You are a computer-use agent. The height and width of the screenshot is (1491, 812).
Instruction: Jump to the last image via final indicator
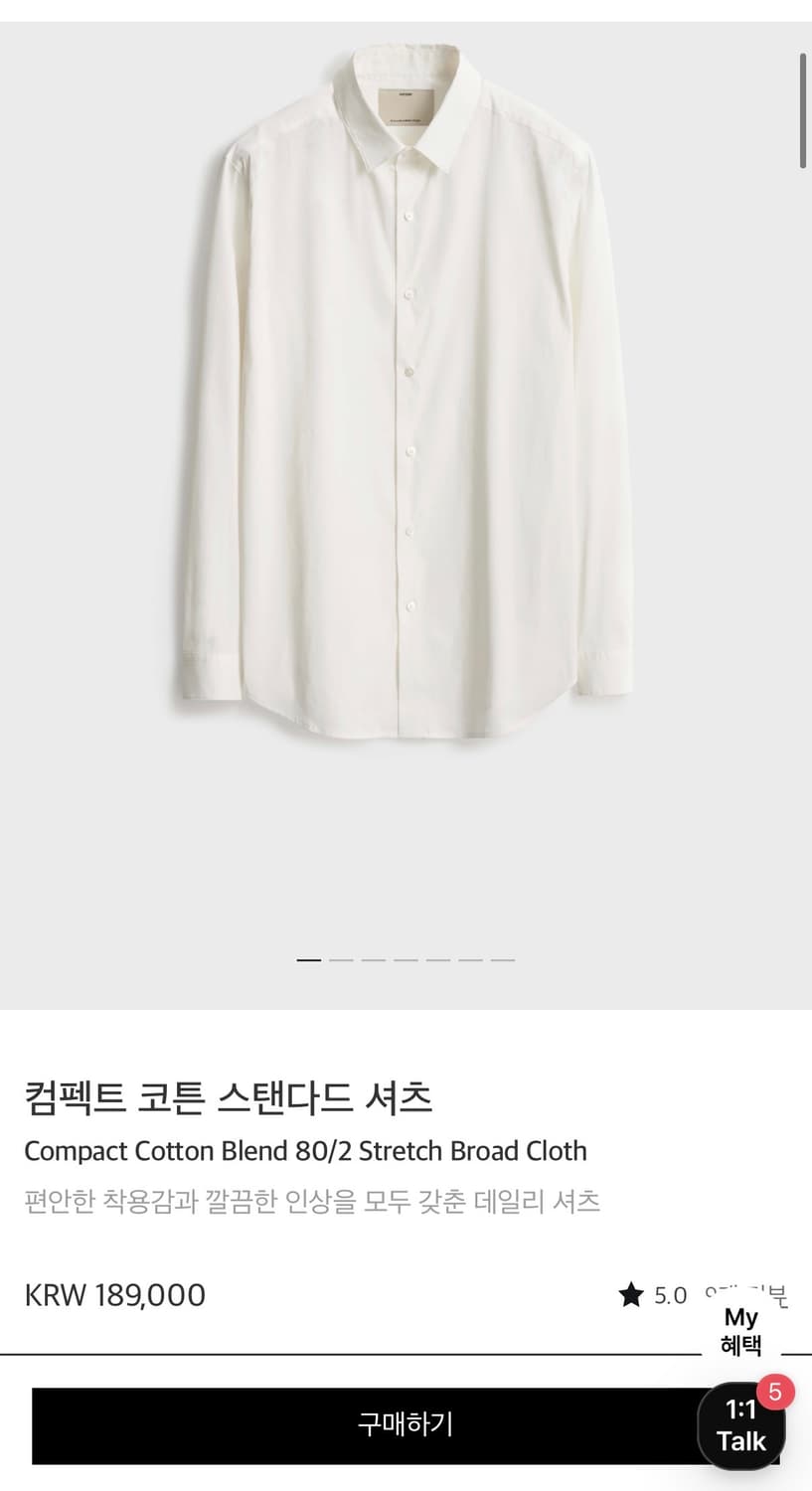pyautogui.click(x=501, y=959)
